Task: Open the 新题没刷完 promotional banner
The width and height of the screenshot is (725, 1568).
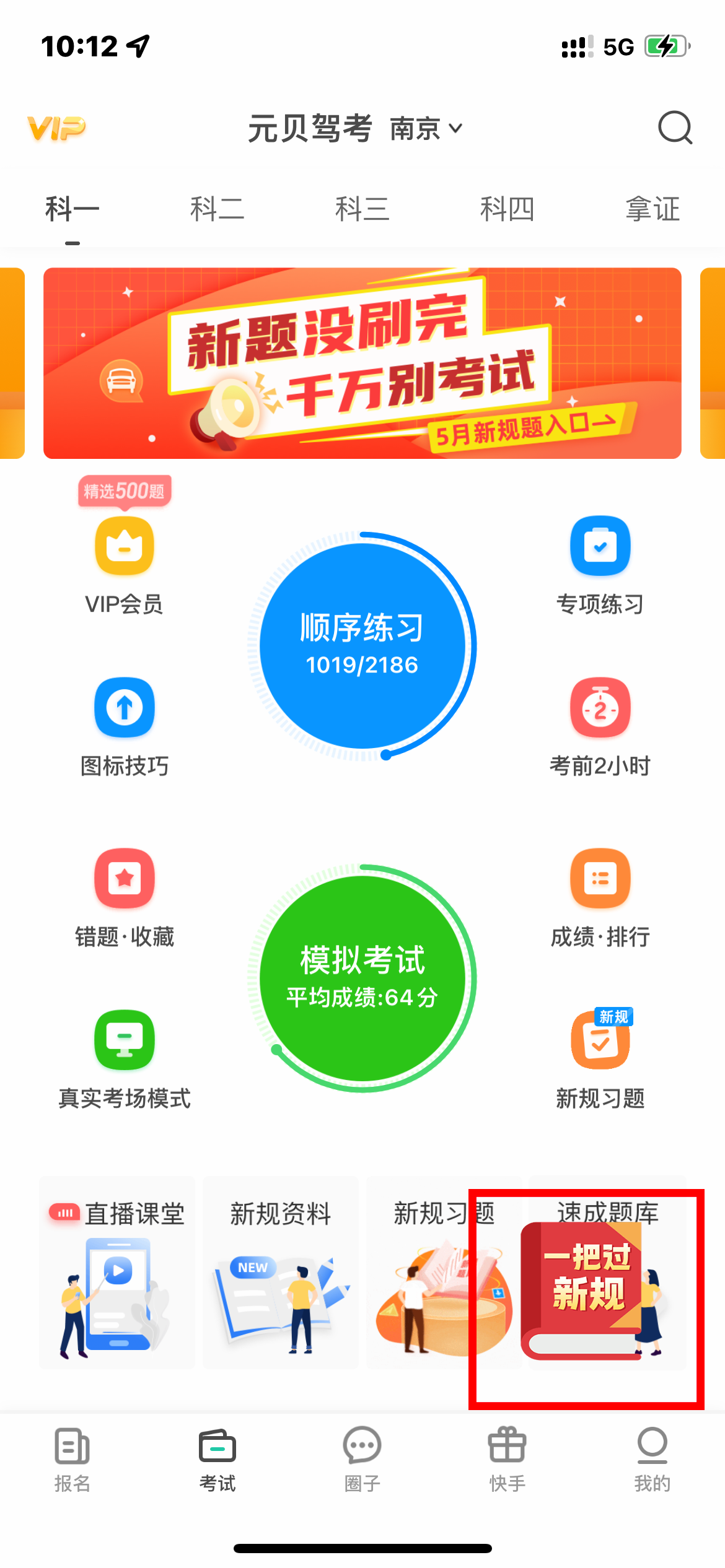Action: click(x=362, y=363)
